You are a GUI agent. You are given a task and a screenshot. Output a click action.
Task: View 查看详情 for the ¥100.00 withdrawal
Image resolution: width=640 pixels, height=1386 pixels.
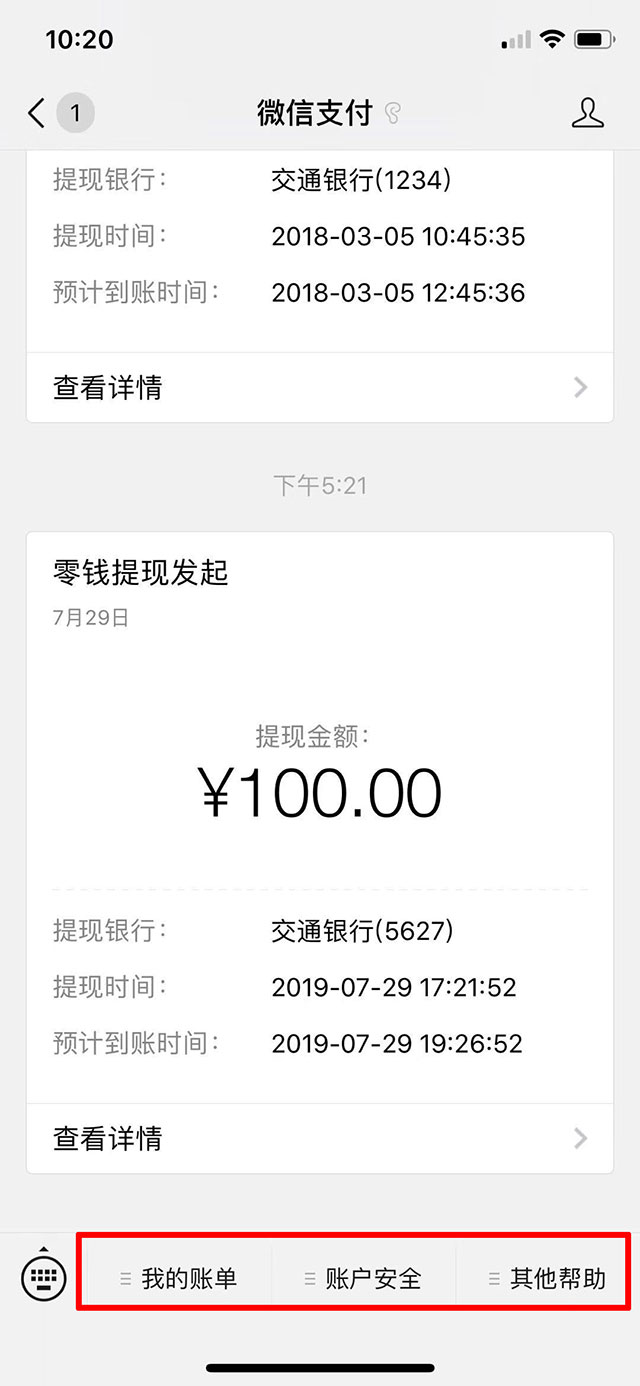[x=320, y=1138]
